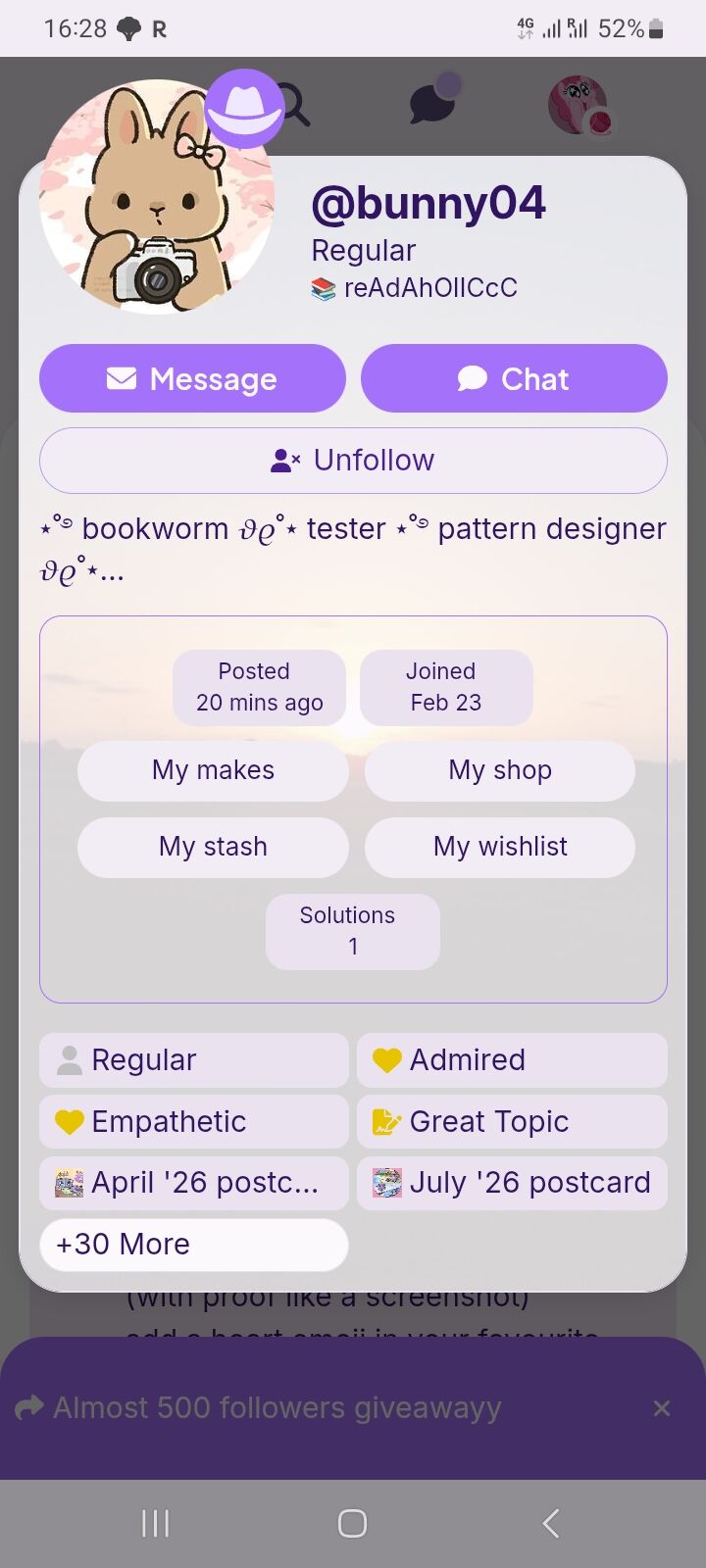
Task: Open the @bunny04 username link
Action: coord(428,203)
